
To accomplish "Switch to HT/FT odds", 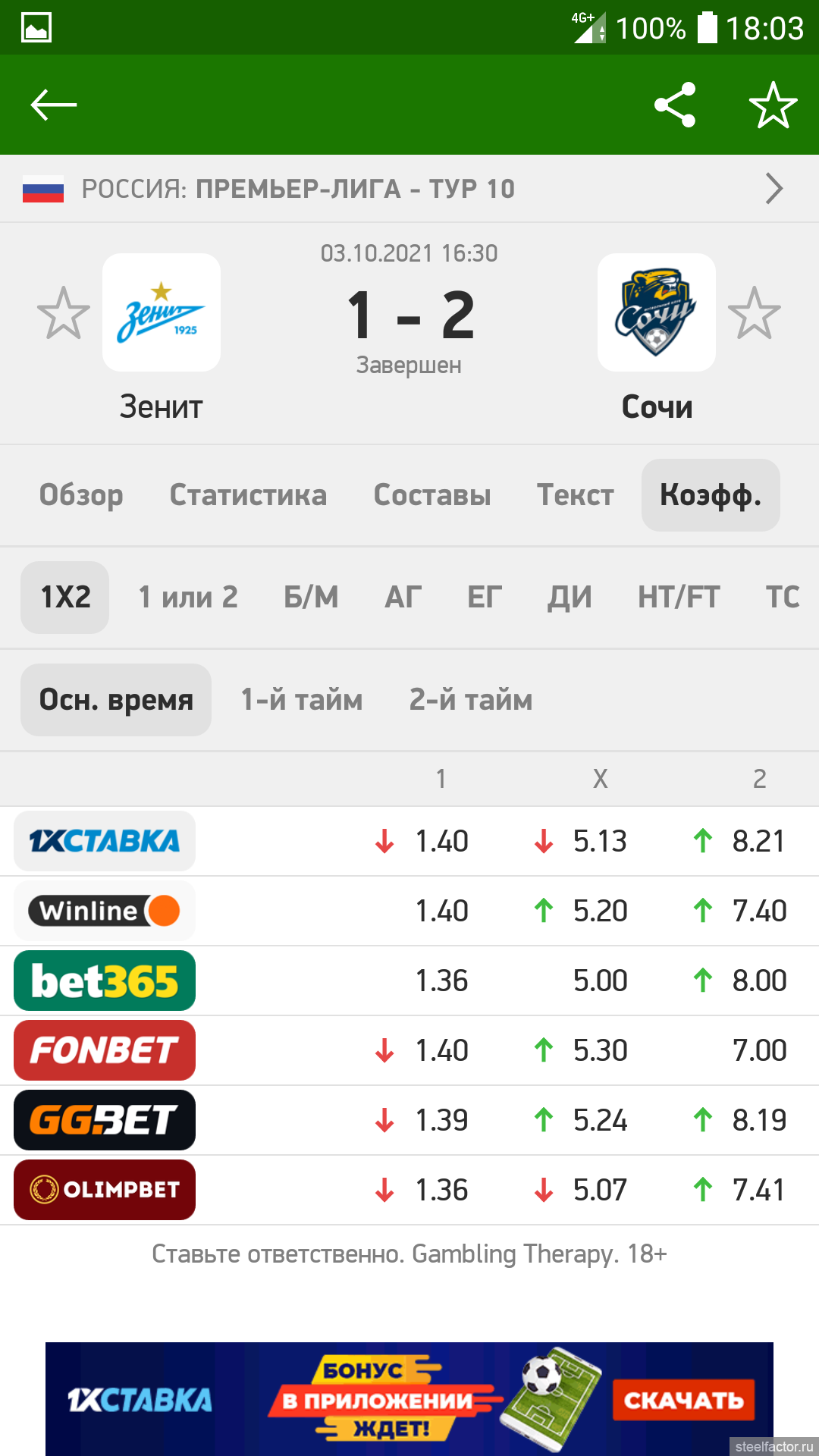I will tap(679, 598).
